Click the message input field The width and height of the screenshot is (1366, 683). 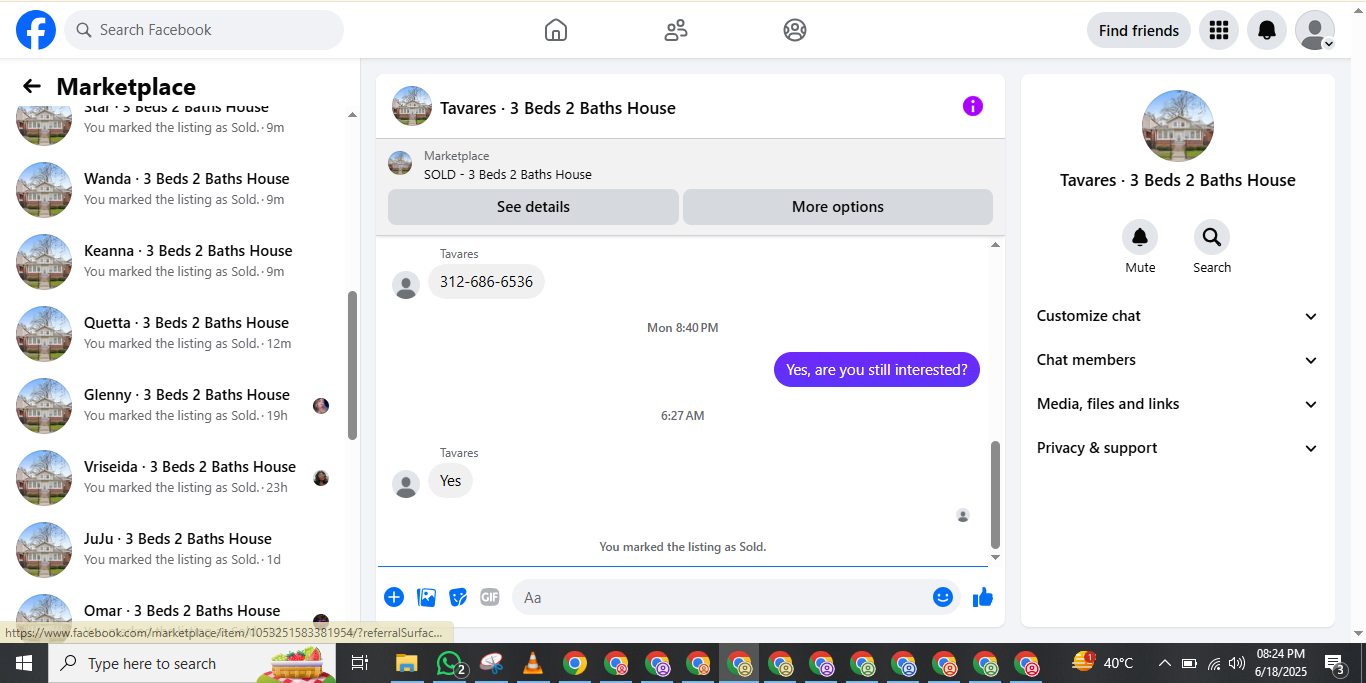click(x=725, y=597)
